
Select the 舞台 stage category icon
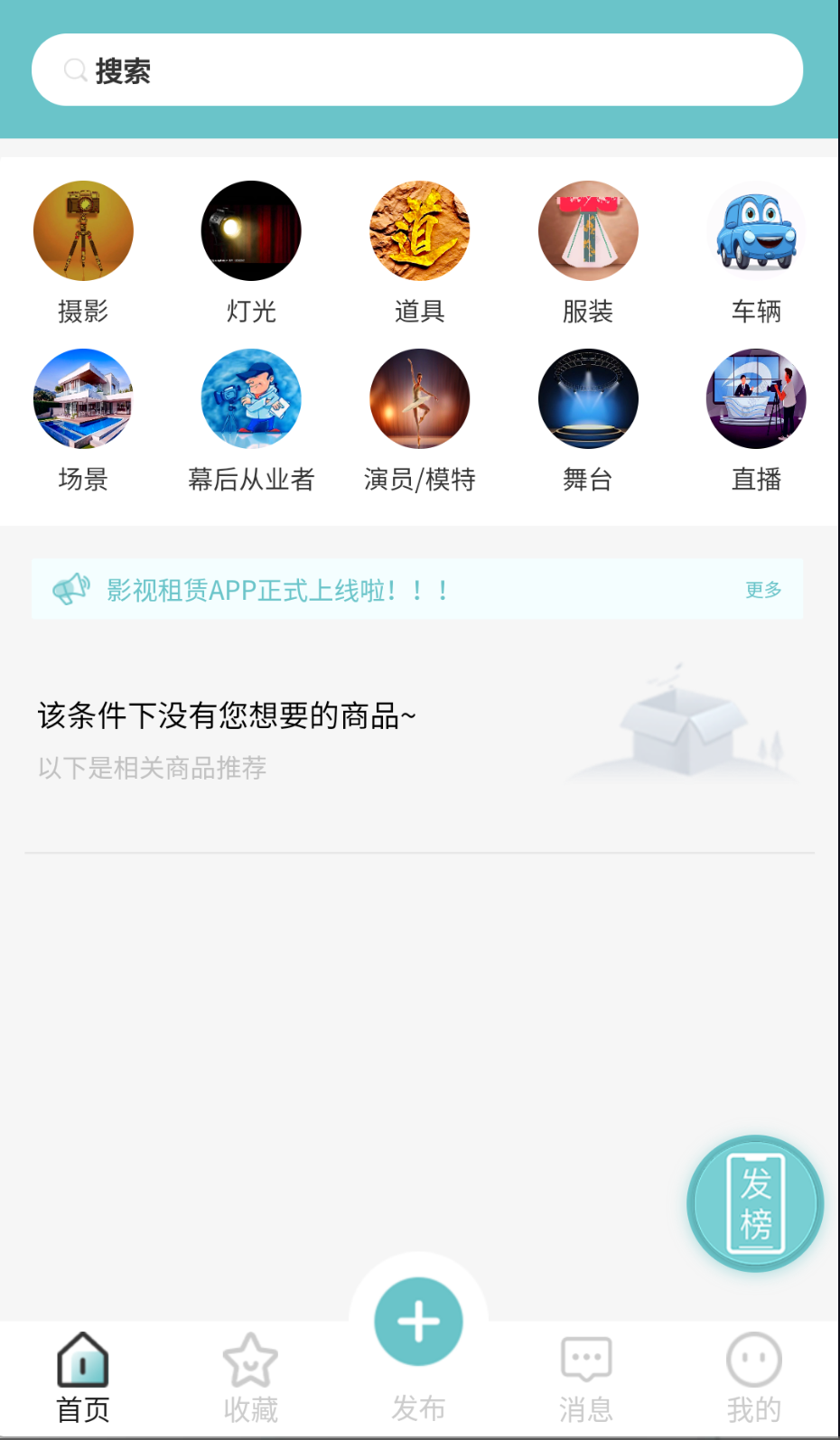[x=587, y=398]
